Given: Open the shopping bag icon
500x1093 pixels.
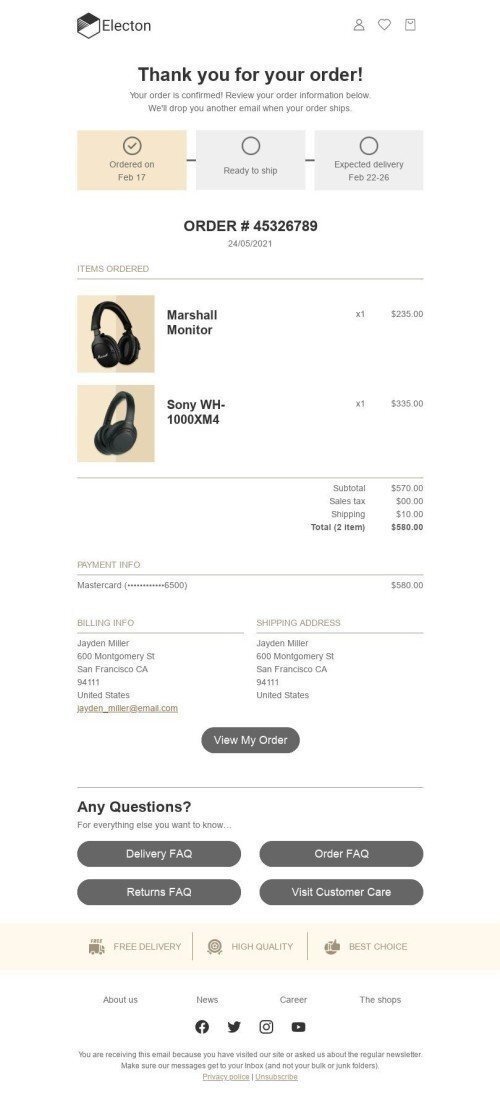Looking at the screenshot, I should point(410,25).
